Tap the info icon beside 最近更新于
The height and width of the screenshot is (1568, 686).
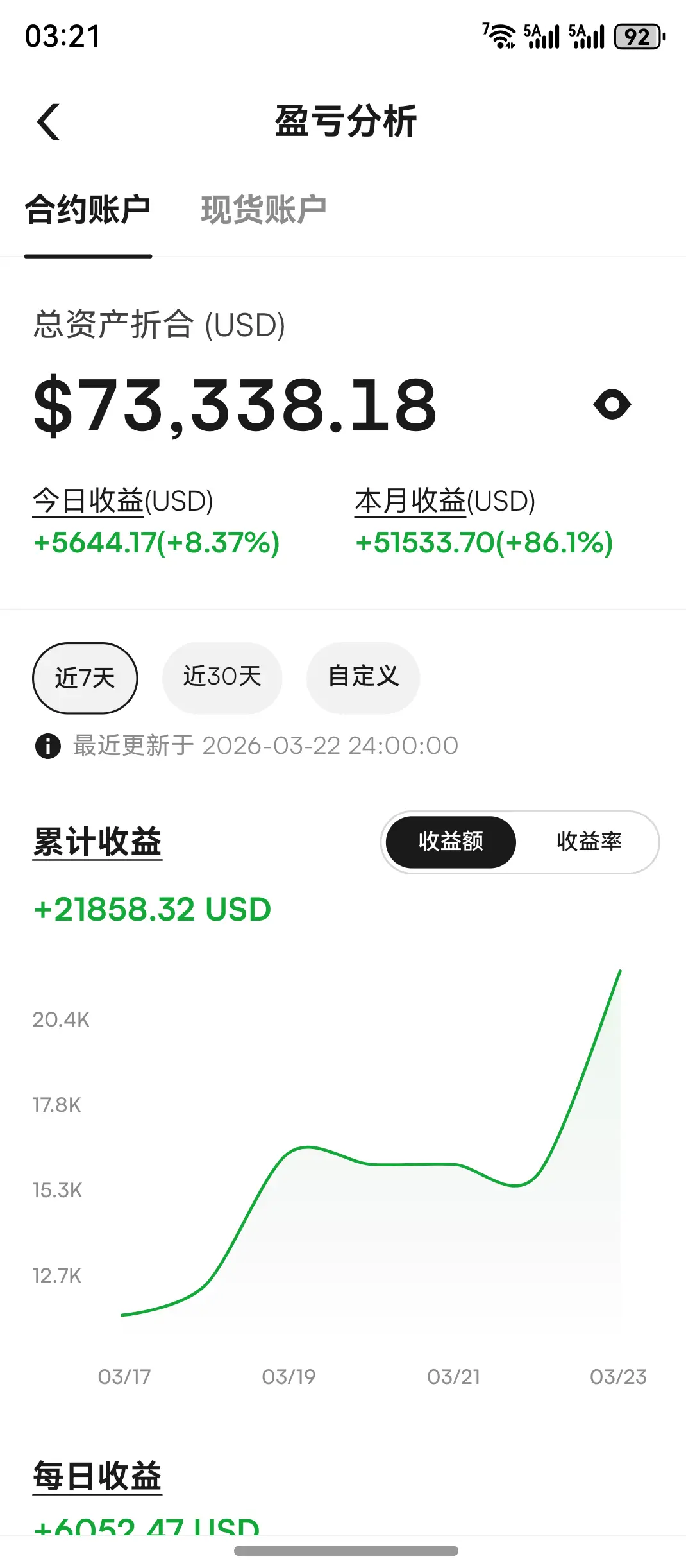[48, 746]
